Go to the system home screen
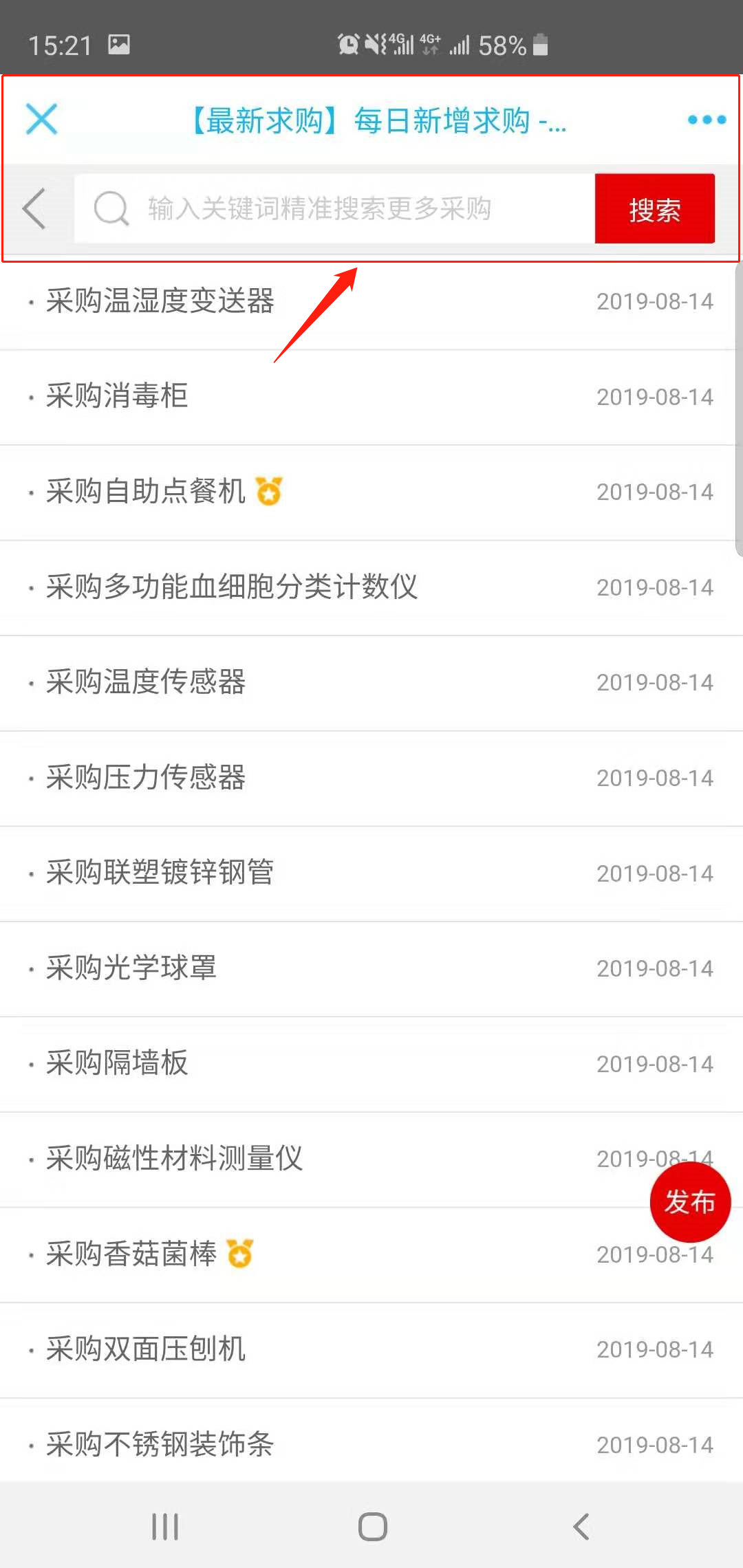Viewport: 743px width, 1568px height. coord(372,1527)
